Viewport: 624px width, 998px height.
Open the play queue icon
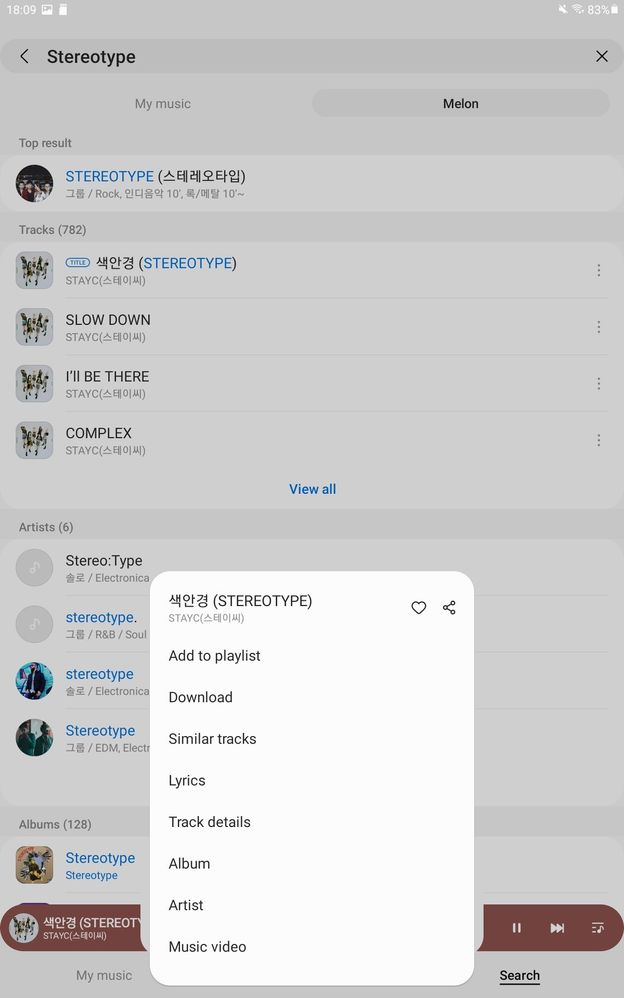coord(597,928)
